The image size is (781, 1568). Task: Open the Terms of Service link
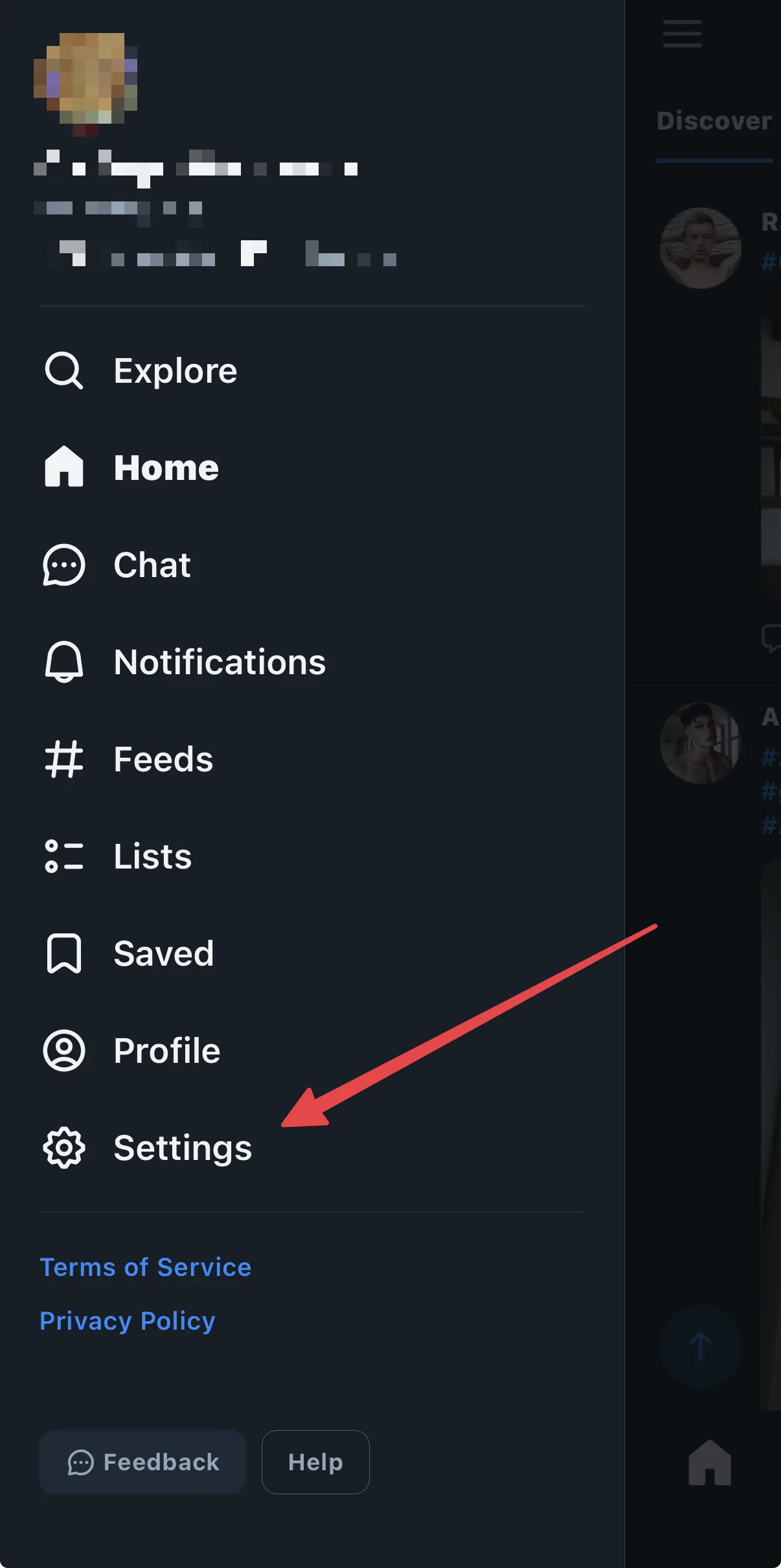click(145, 1267)
